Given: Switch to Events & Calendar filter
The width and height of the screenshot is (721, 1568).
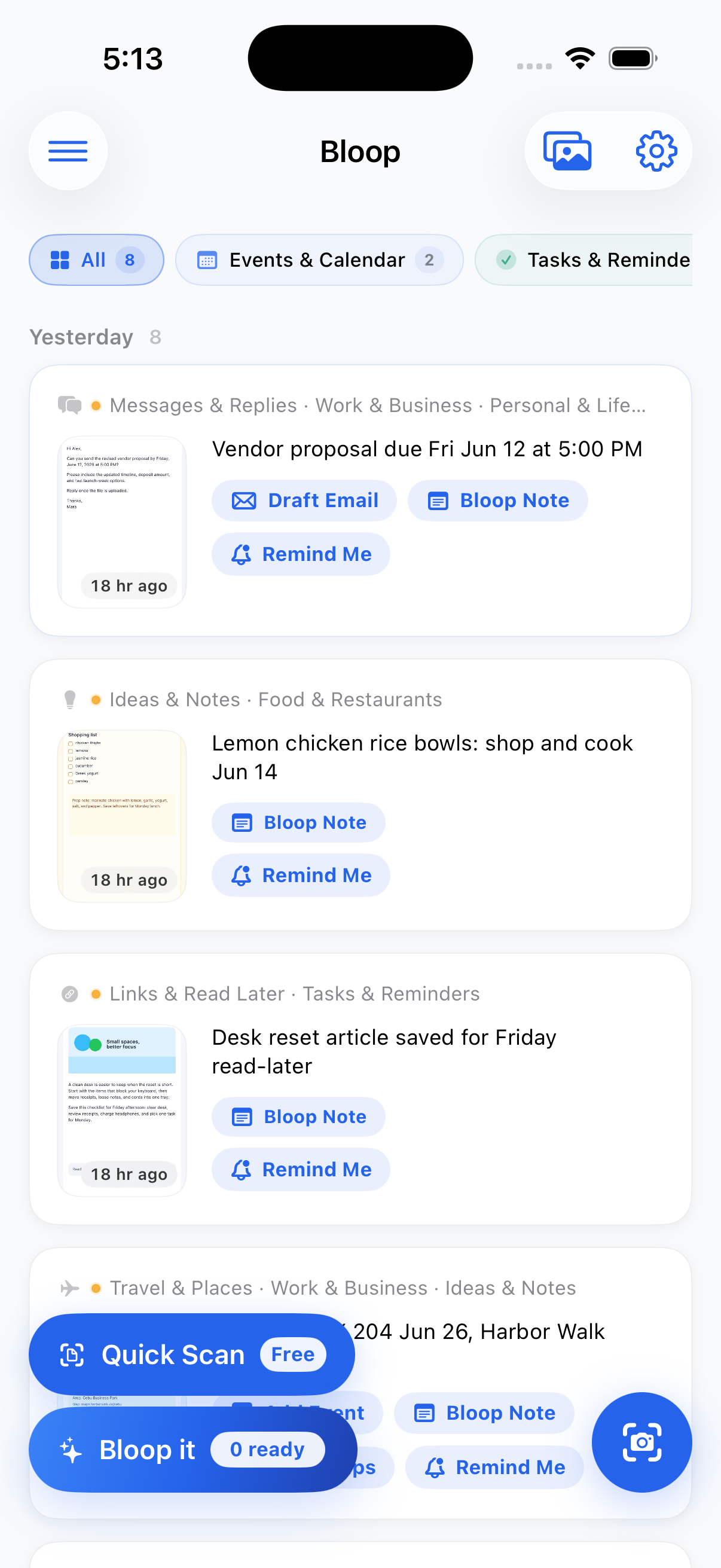Looking at the screenshot, I should pos(319,260).
